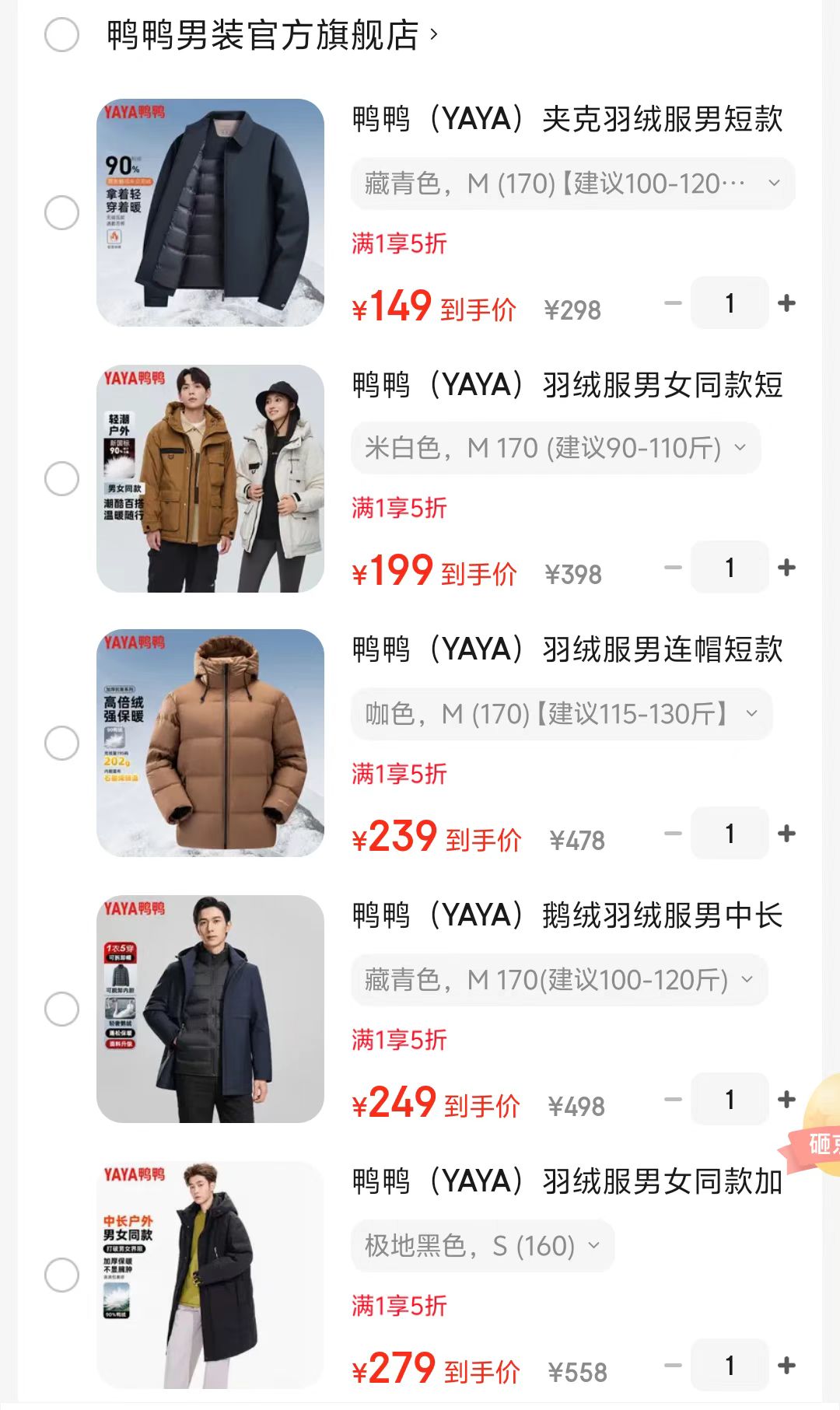Viewport: 840px width, 1410px height.
Task: Change 藏青色 M 170(建议100-120斤) specification
Action: pos(558,980)
